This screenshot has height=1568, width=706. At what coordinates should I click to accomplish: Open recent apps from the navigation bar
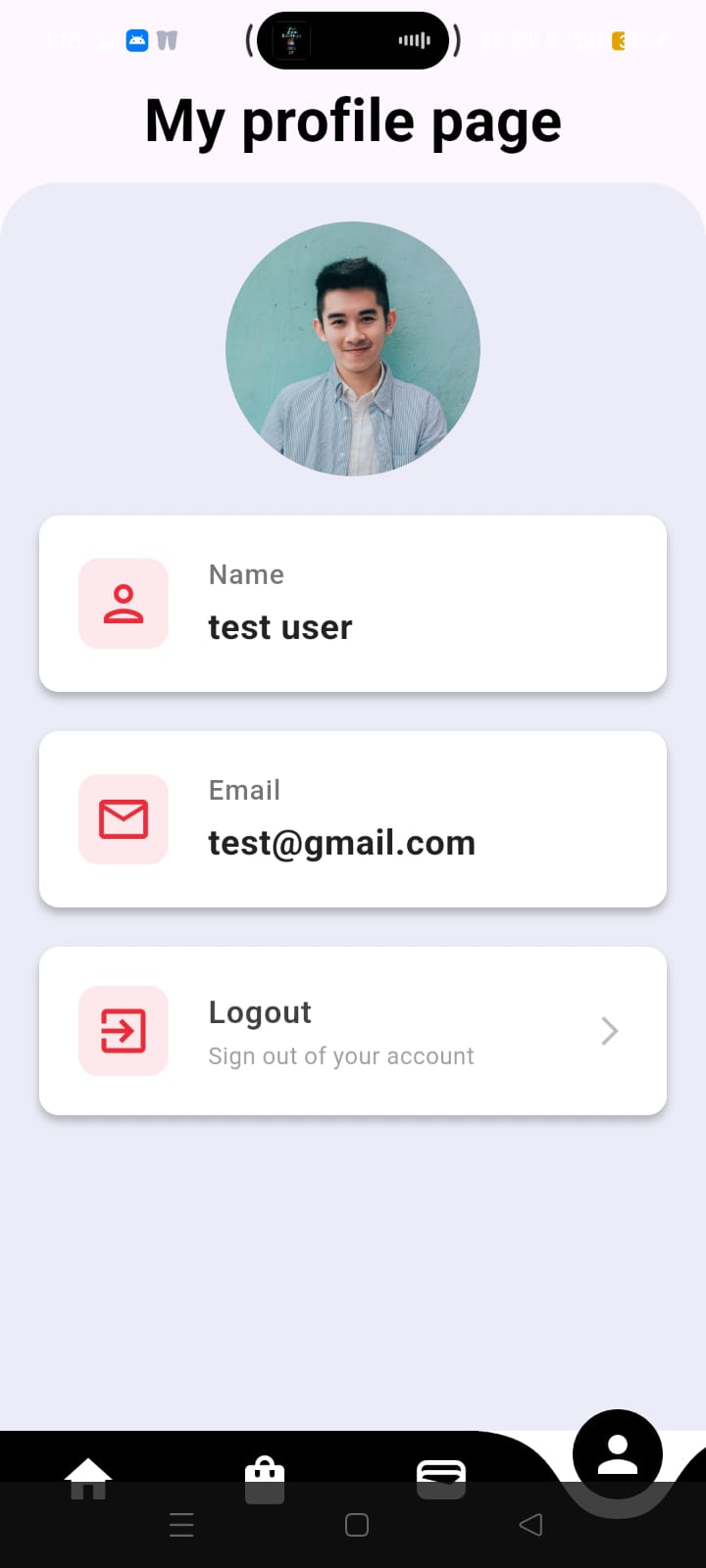[181, 1525]
